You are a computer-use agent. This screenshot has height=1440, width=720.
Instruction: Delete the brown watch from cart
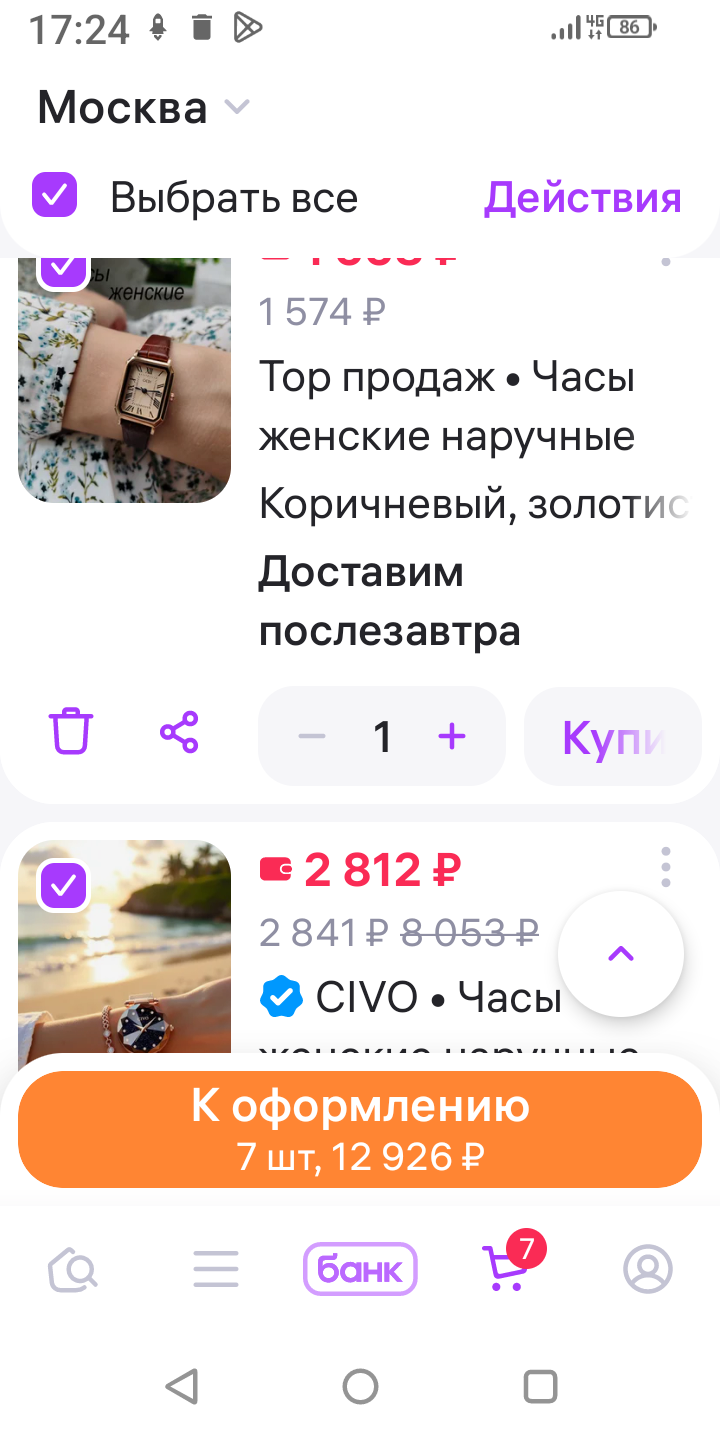(x=71, y=733)
